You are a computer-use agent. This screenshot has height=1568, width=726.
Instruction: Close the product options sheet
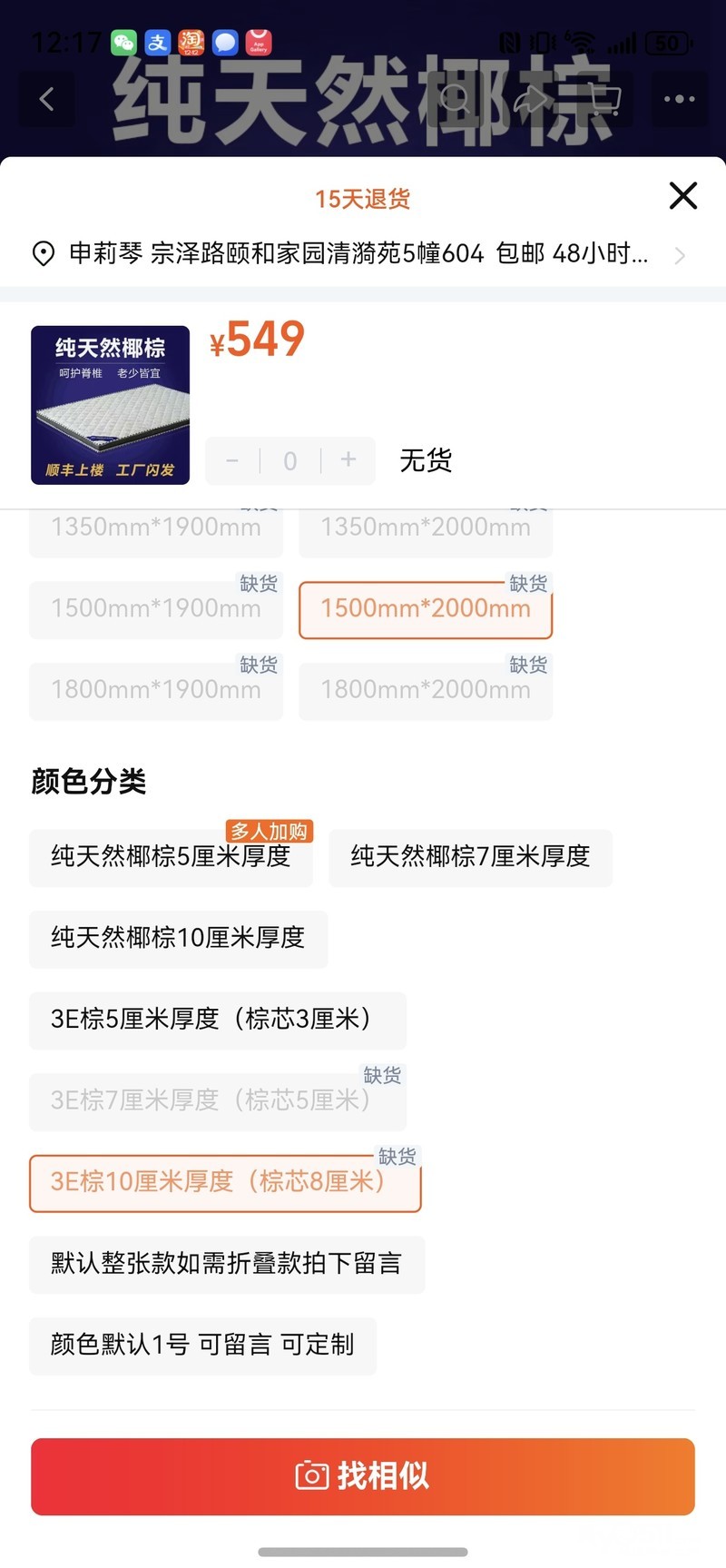[x=683, y=195]
